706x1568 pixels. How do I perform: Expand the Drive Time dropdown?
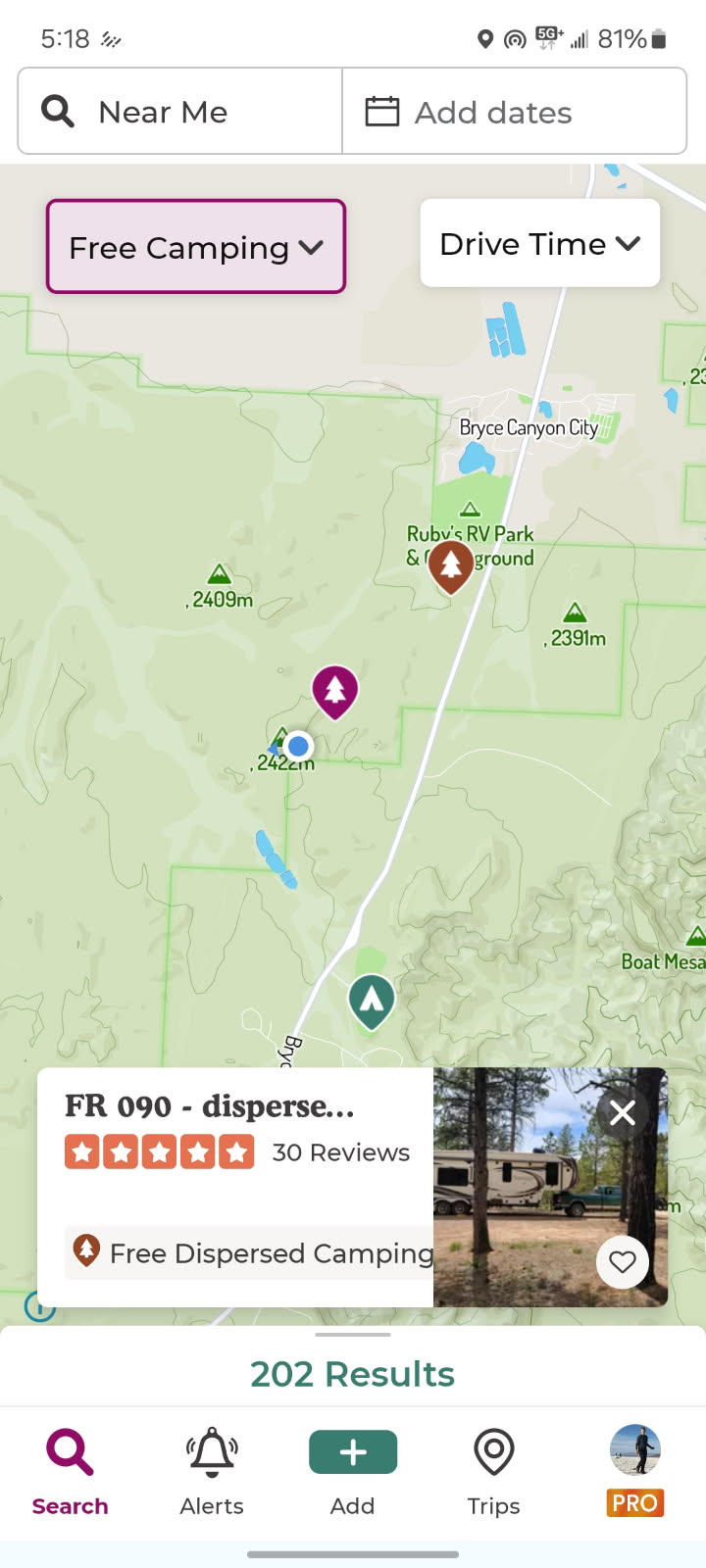pyautogui.click(x=539, y=243)
